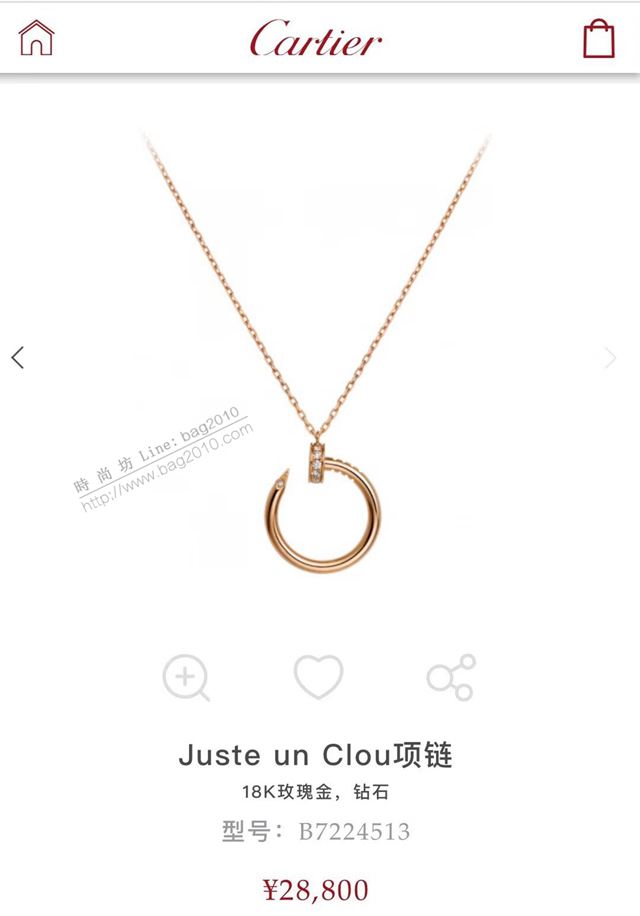Go to the Cartier home page
This screenshot has width=640, height=916.
click(x=36, y=37)
